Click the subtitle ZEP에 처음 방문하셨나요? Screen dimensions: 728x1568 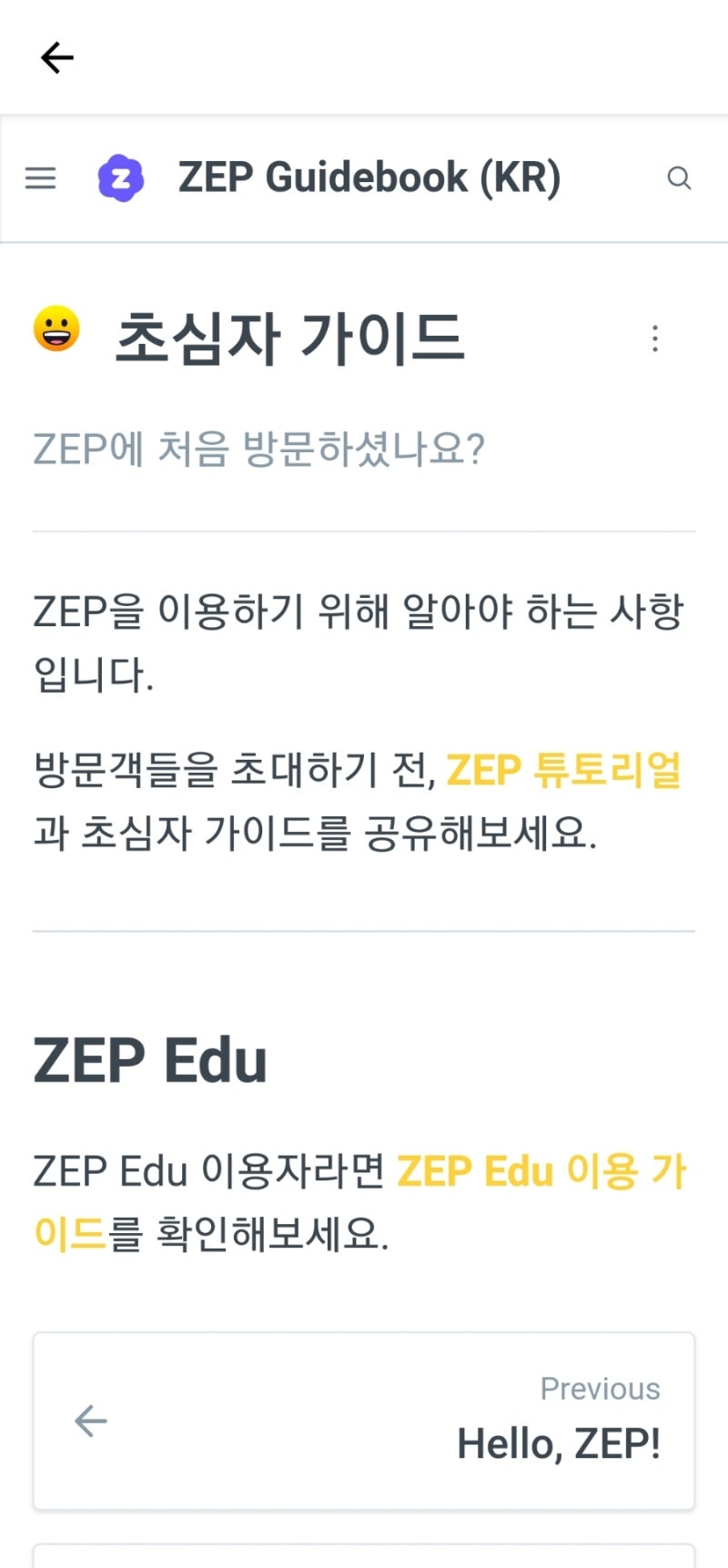(261, 448)
